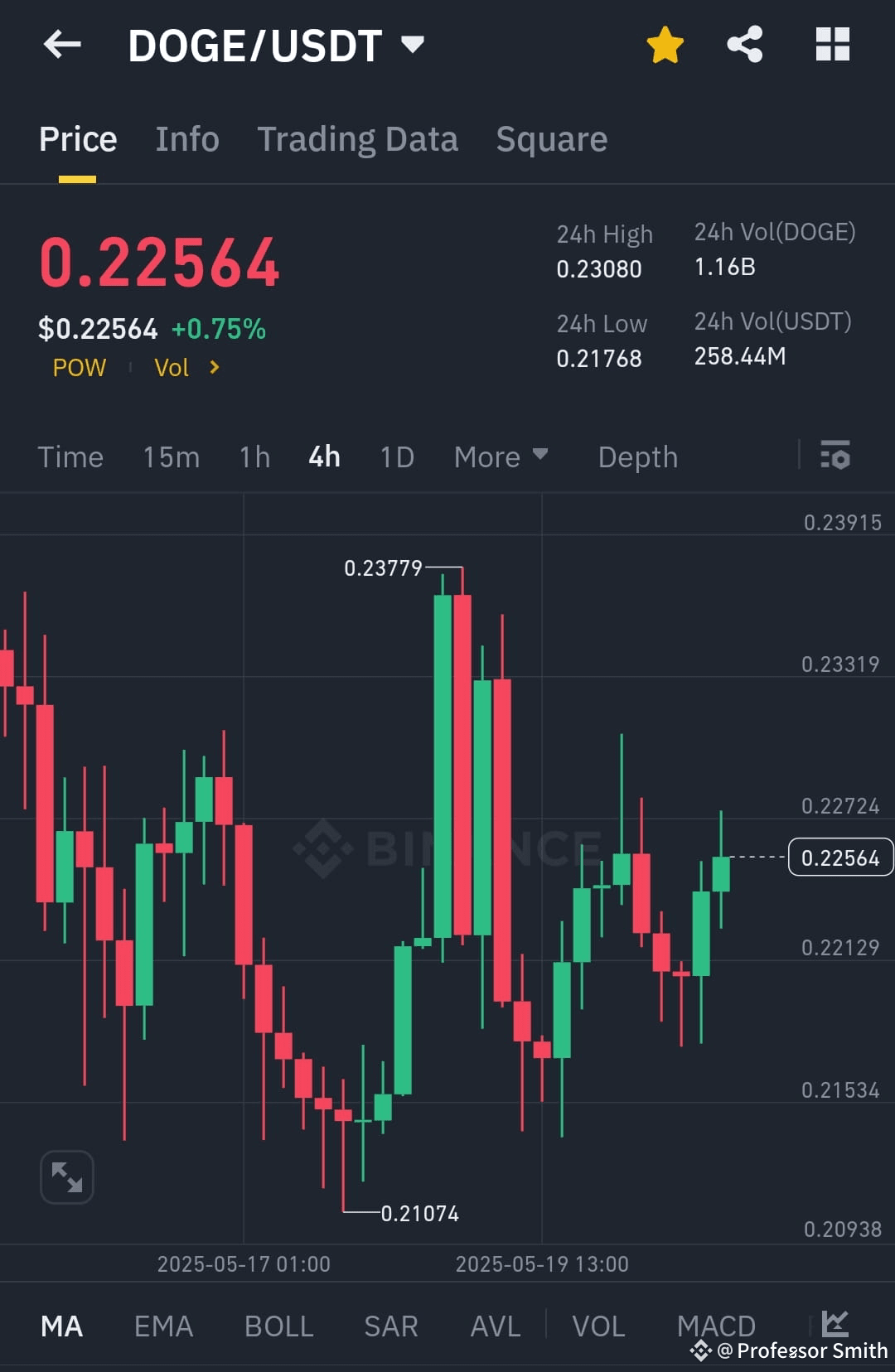Open the Depth view
Viewport: 895px width, 1372px height.
[x=637, y=457]
